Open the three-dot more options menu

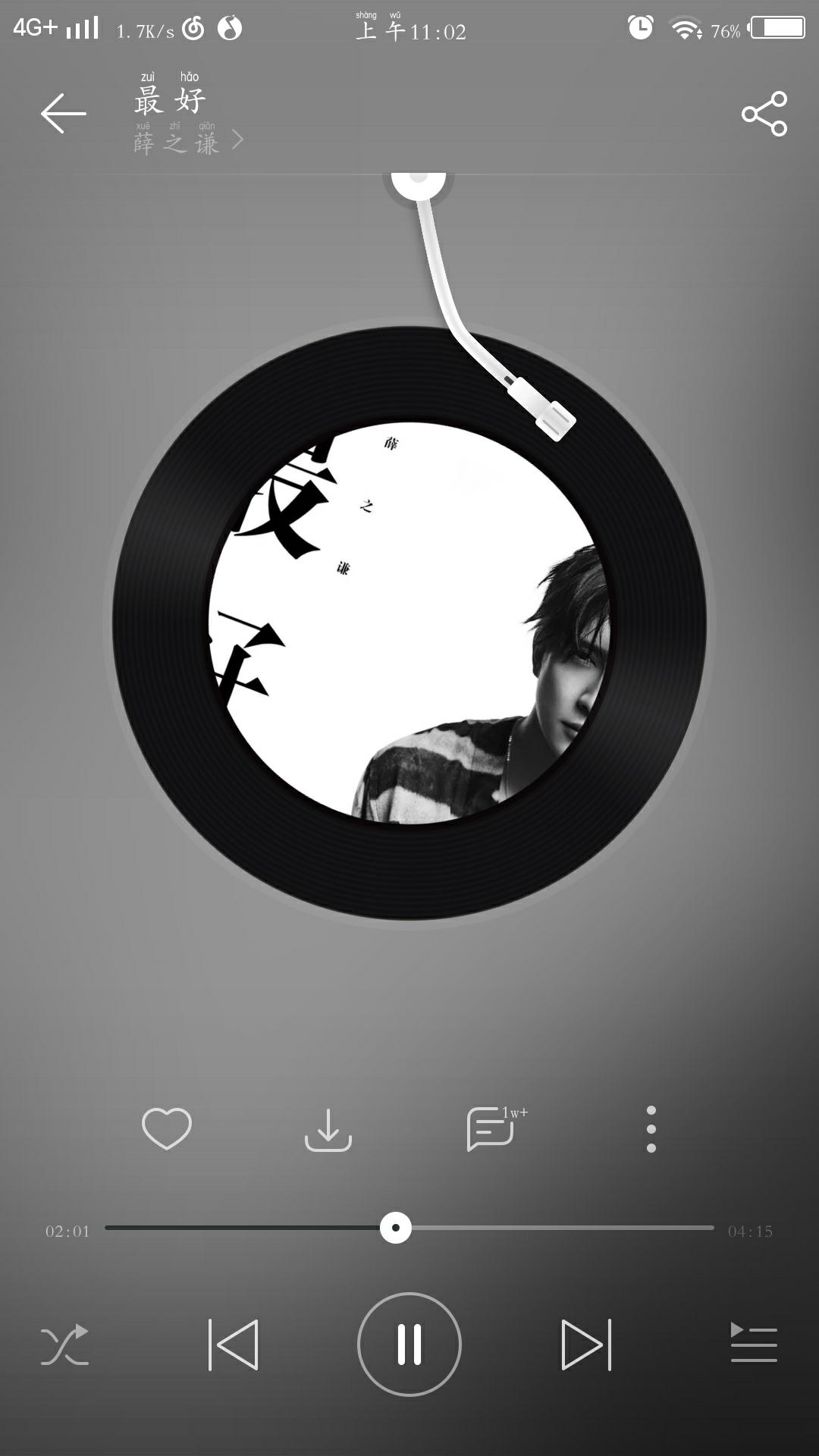pos(651,1129)
